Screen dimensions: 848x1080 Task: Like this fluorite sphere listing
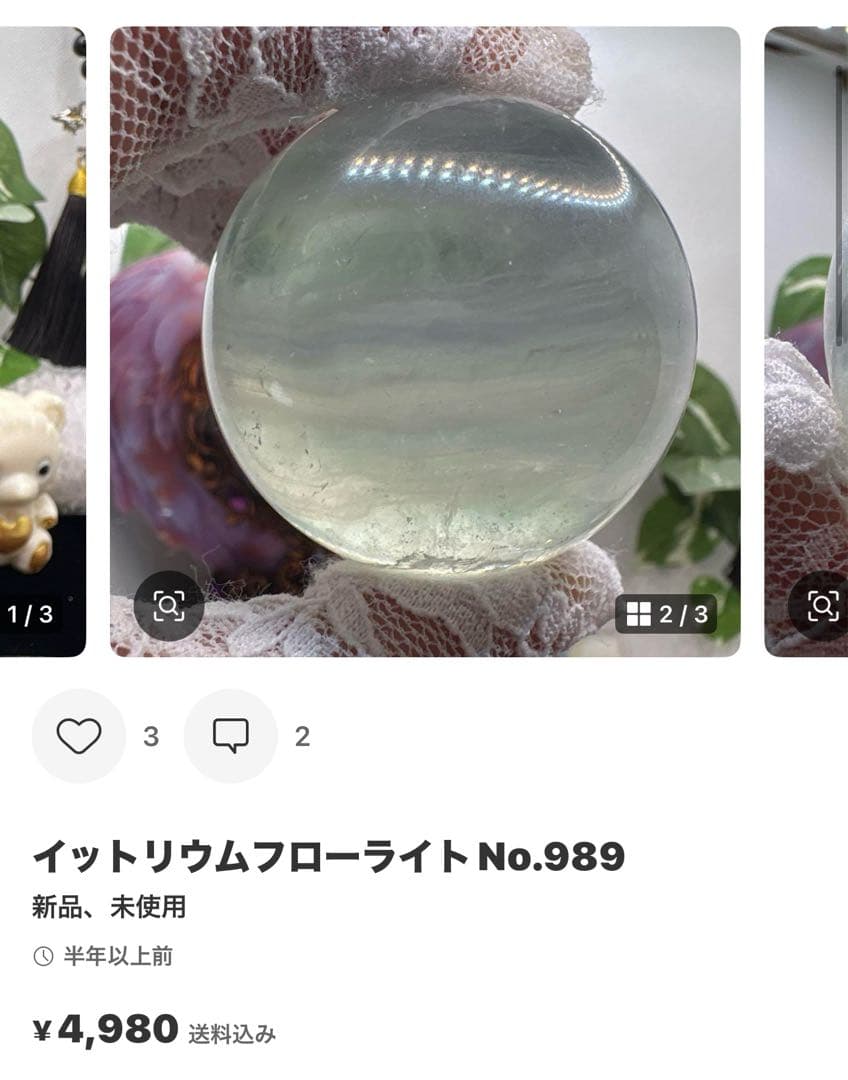point(79,736)
